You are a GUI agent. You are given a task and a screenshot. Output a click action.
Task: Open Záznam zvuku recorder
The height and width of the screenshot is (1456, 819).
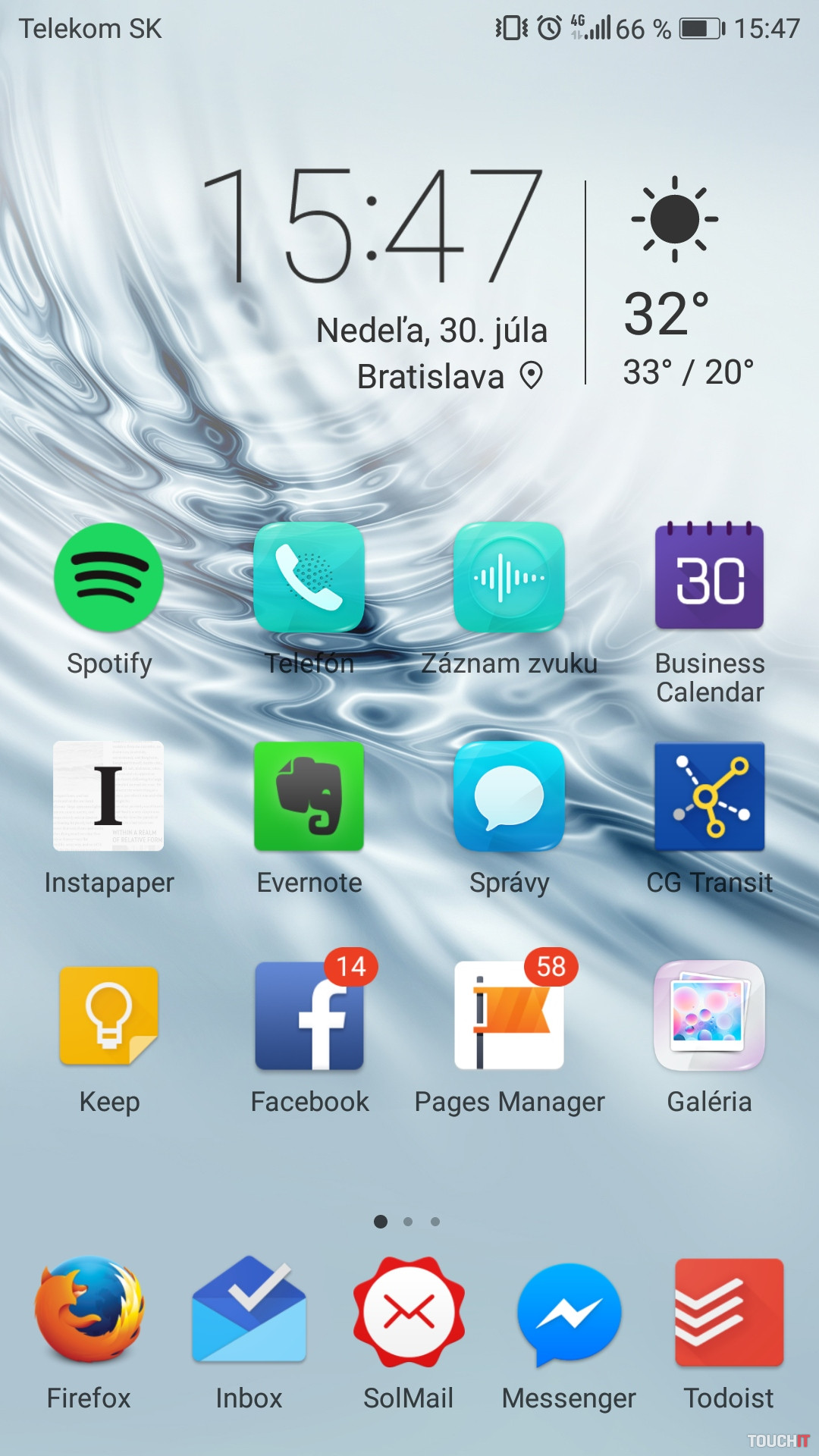(x=509, y=578)
